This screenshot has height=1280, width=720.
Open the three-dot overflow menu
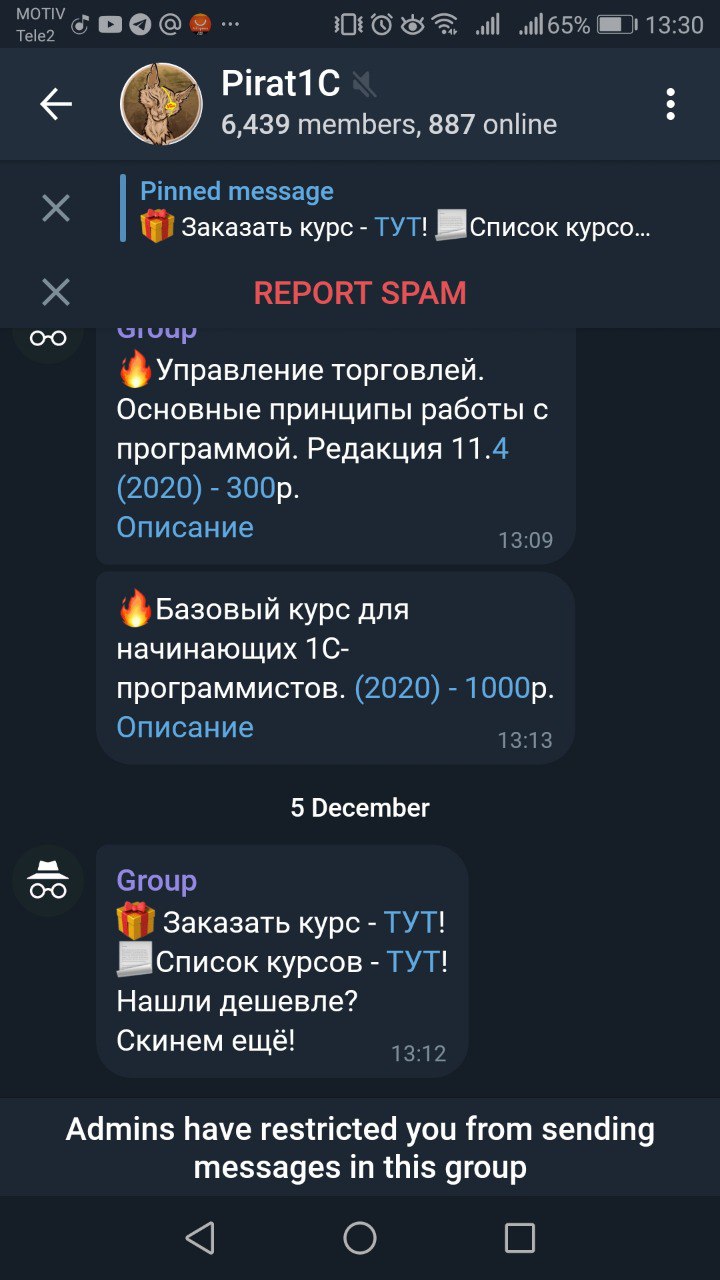tap(670, 104)
